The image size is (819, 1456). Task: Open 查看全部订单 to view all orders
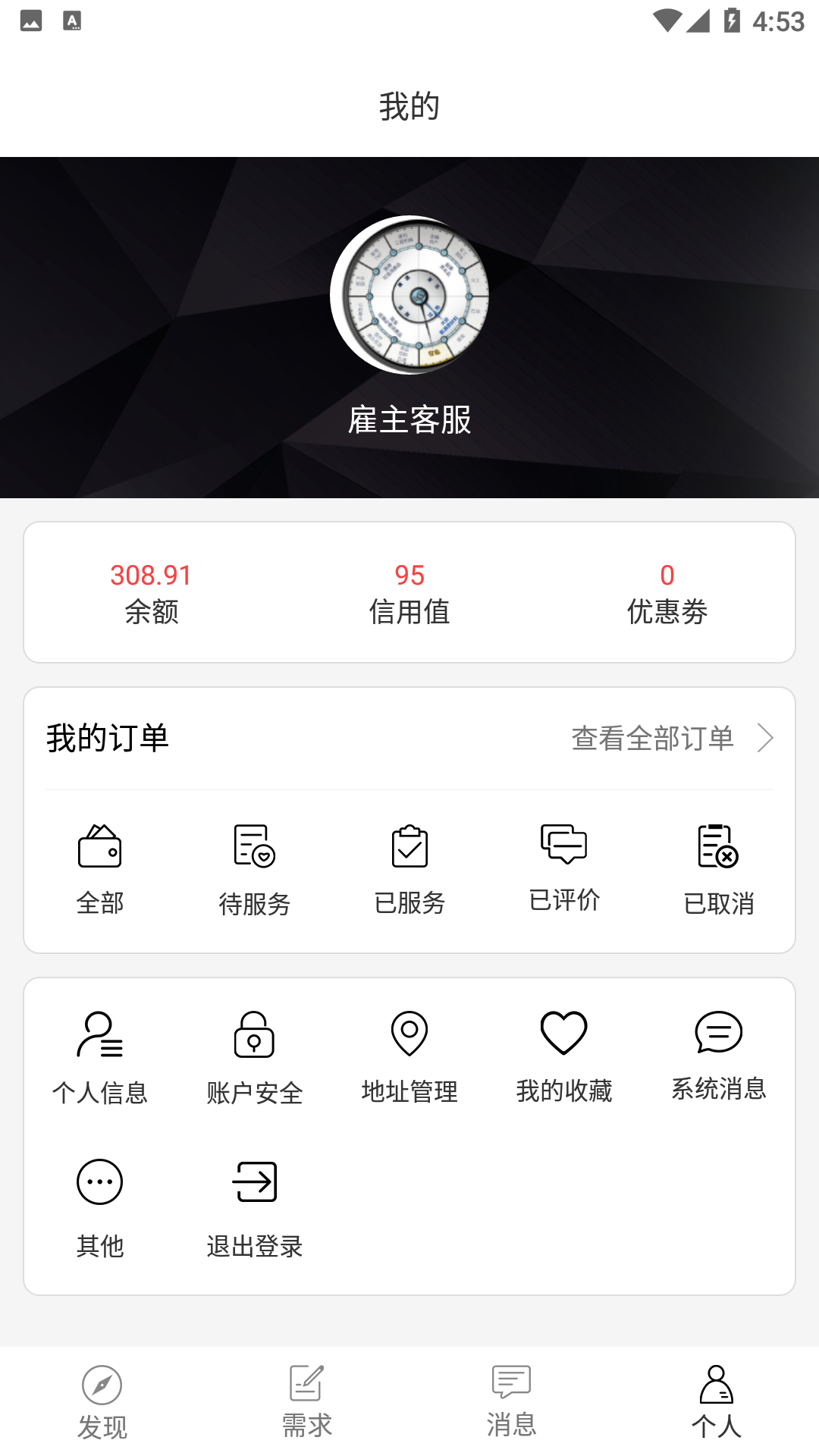coord(673,738)
